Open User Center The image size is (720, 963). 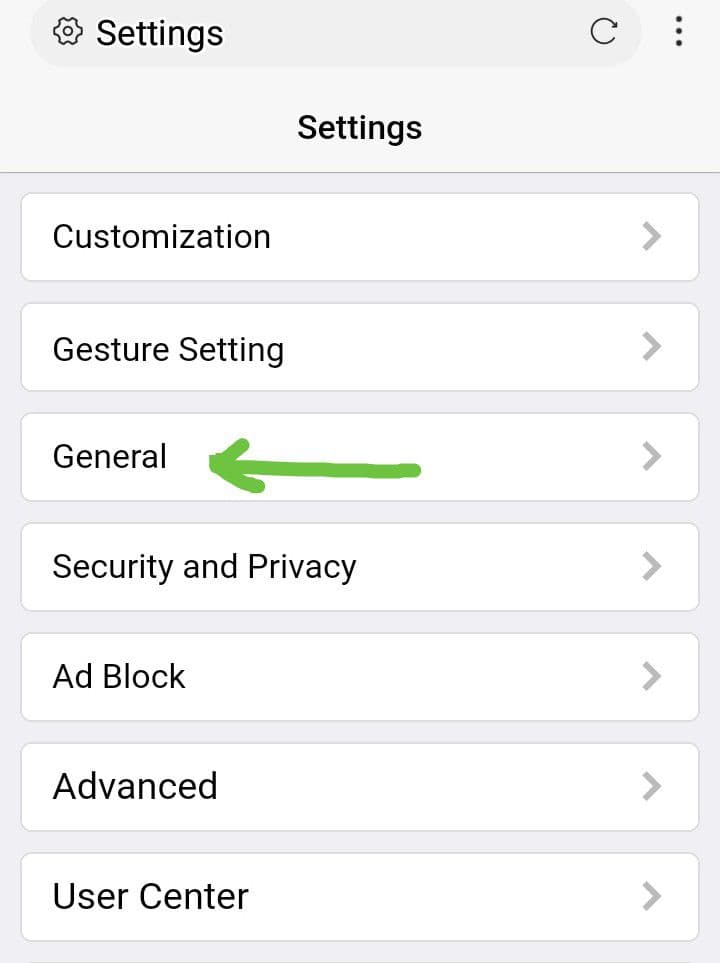pos(360,896)
